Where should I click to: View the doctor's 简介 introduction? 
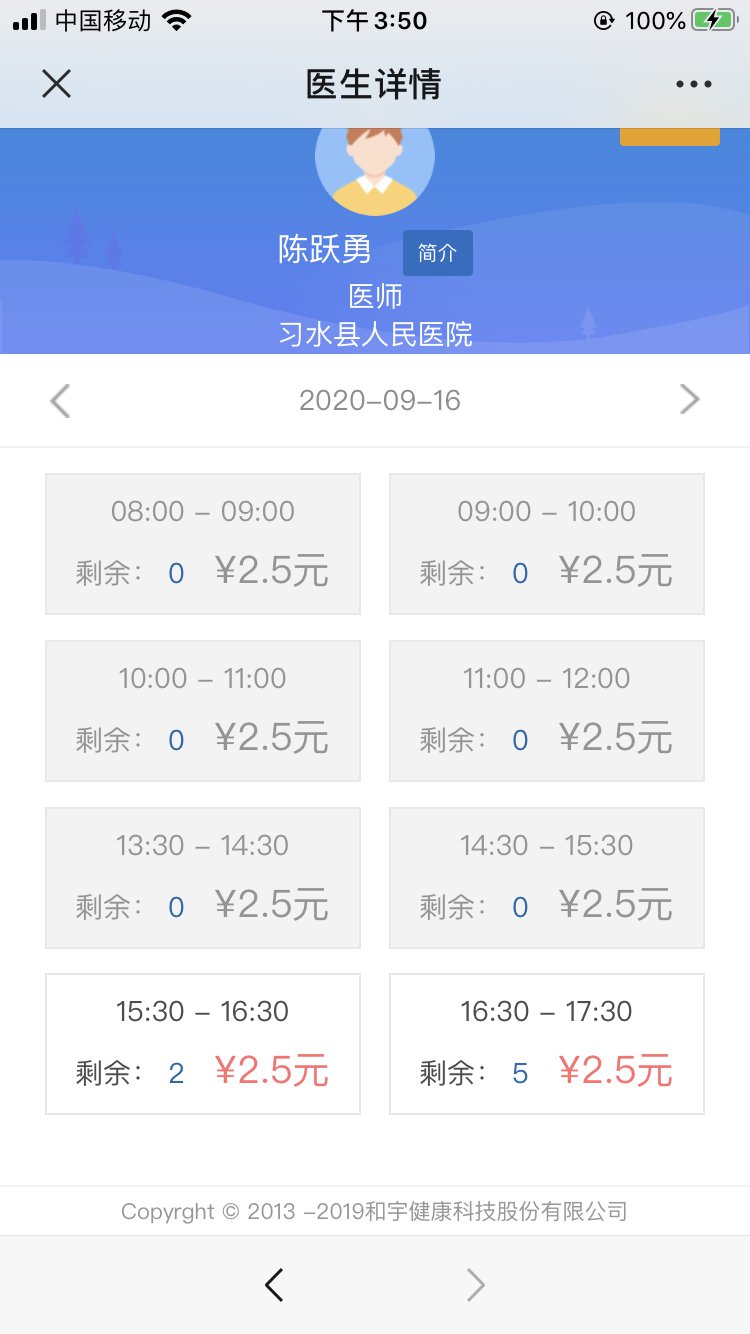coord(437,253)
